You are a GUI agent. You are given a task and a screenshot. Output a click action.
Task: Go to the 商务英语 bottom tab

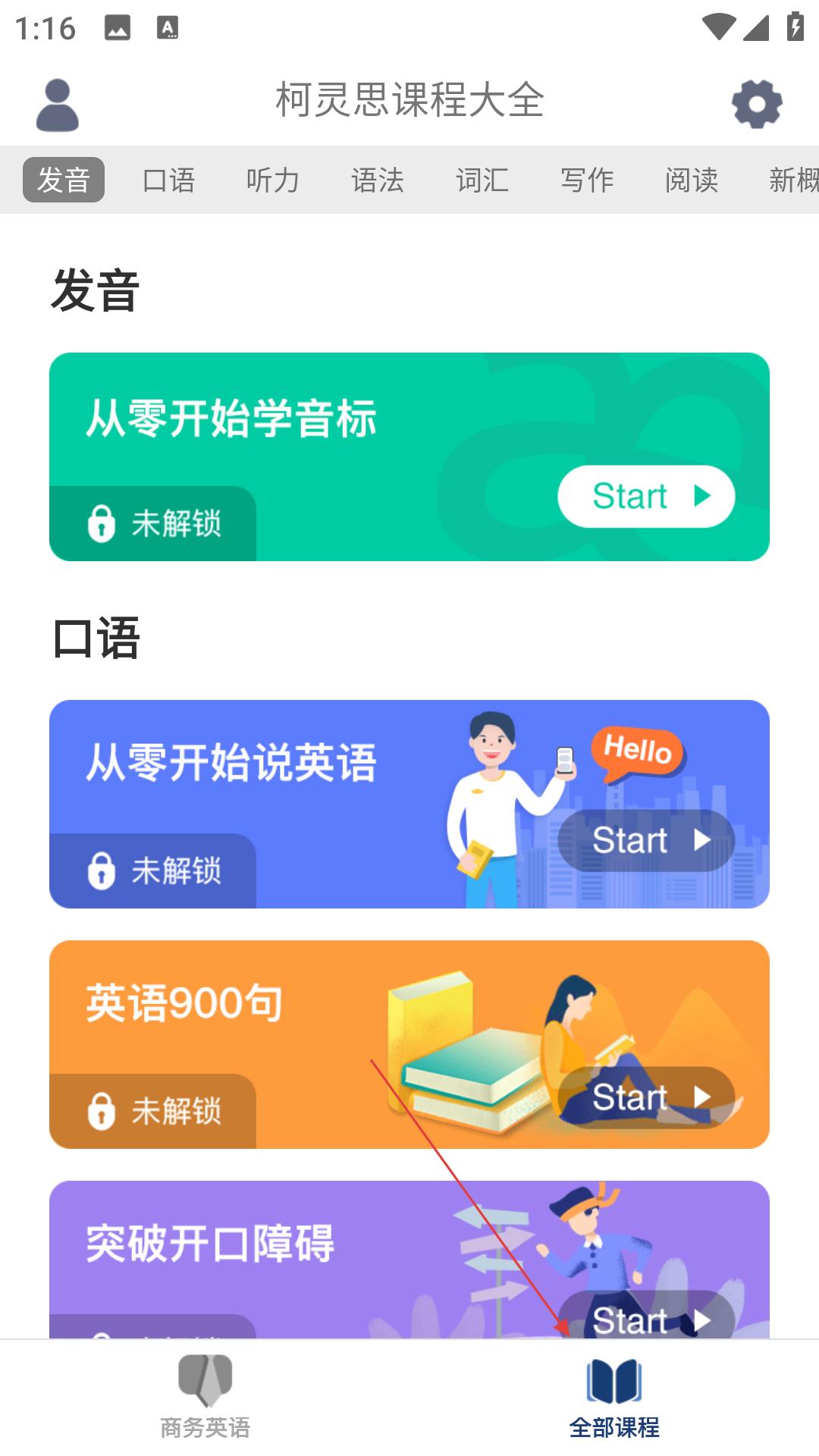pos(205,1395)
